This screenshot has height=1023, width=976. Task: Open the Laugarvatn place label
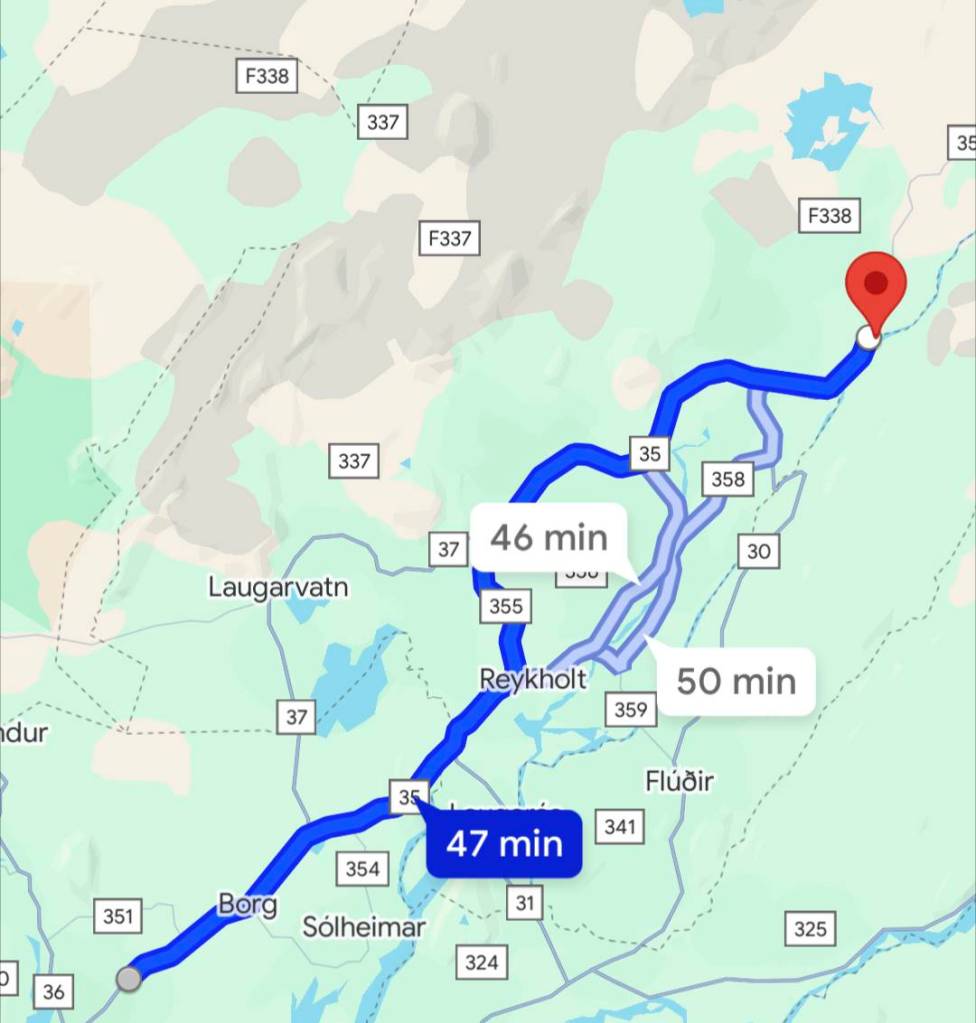pyautogui.click(x=278, y=587)
